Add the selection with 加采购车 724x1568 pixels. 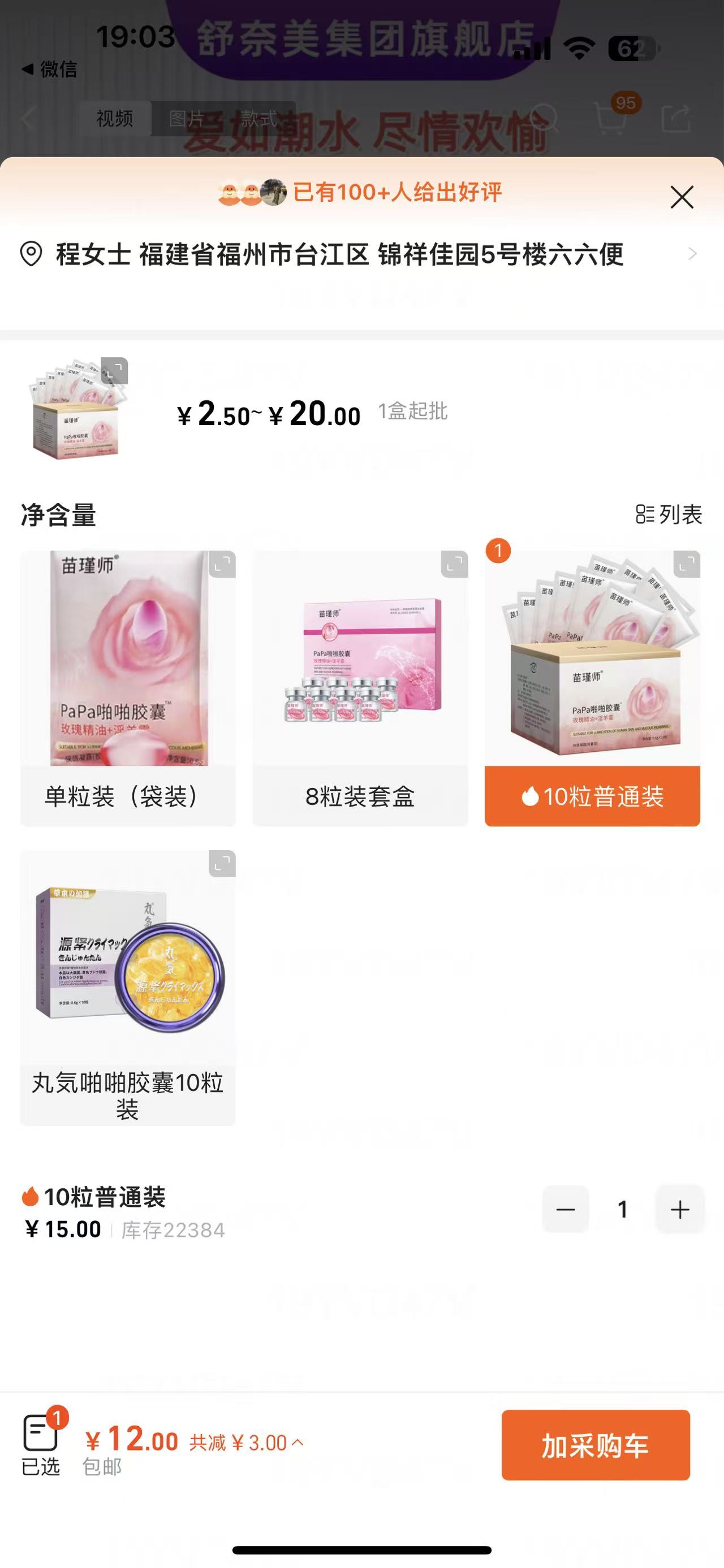(595, 1445)
